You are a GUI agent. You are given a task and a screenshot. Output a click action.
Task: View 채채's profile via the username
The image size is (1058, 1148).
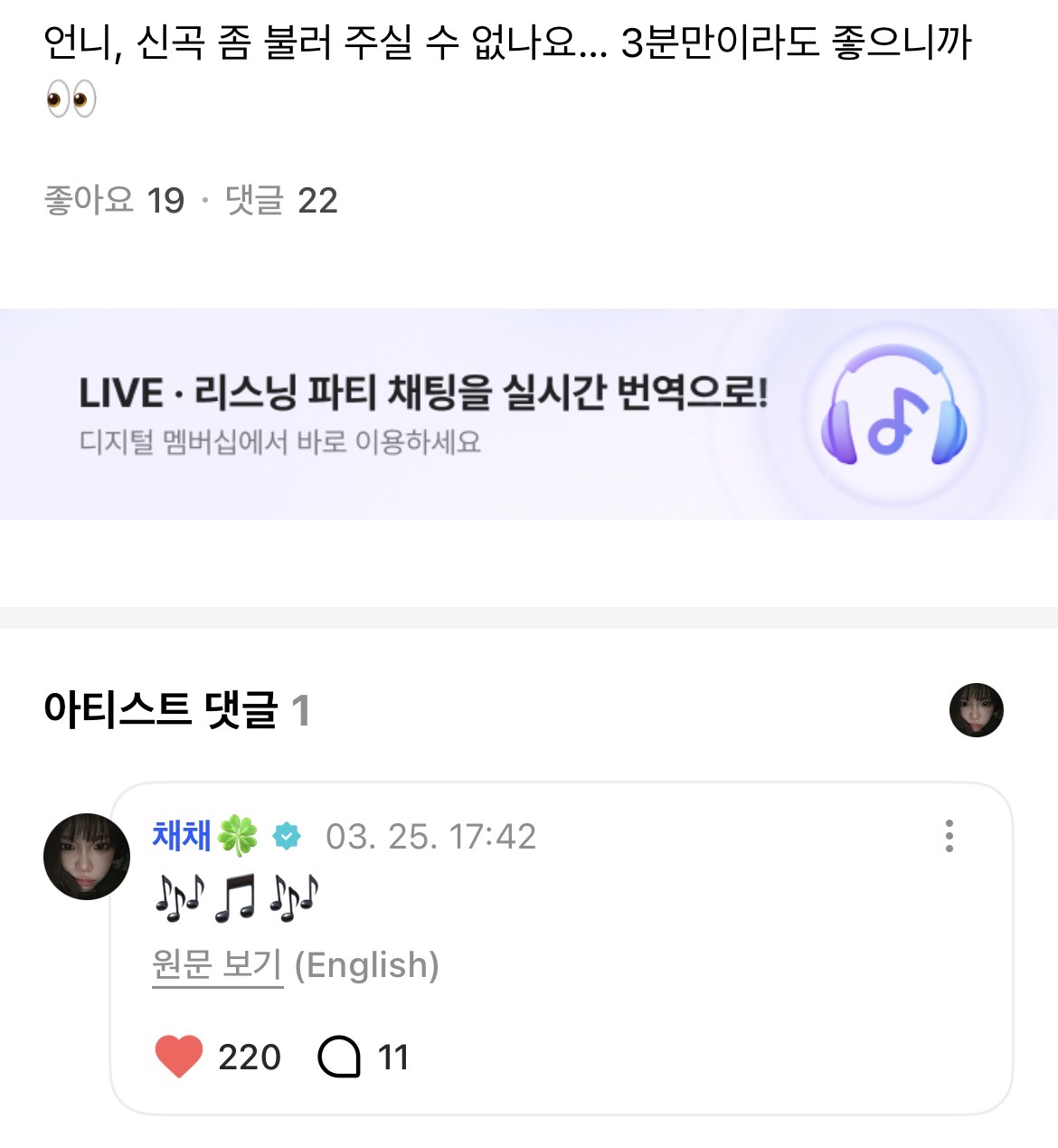pos(182,836)
